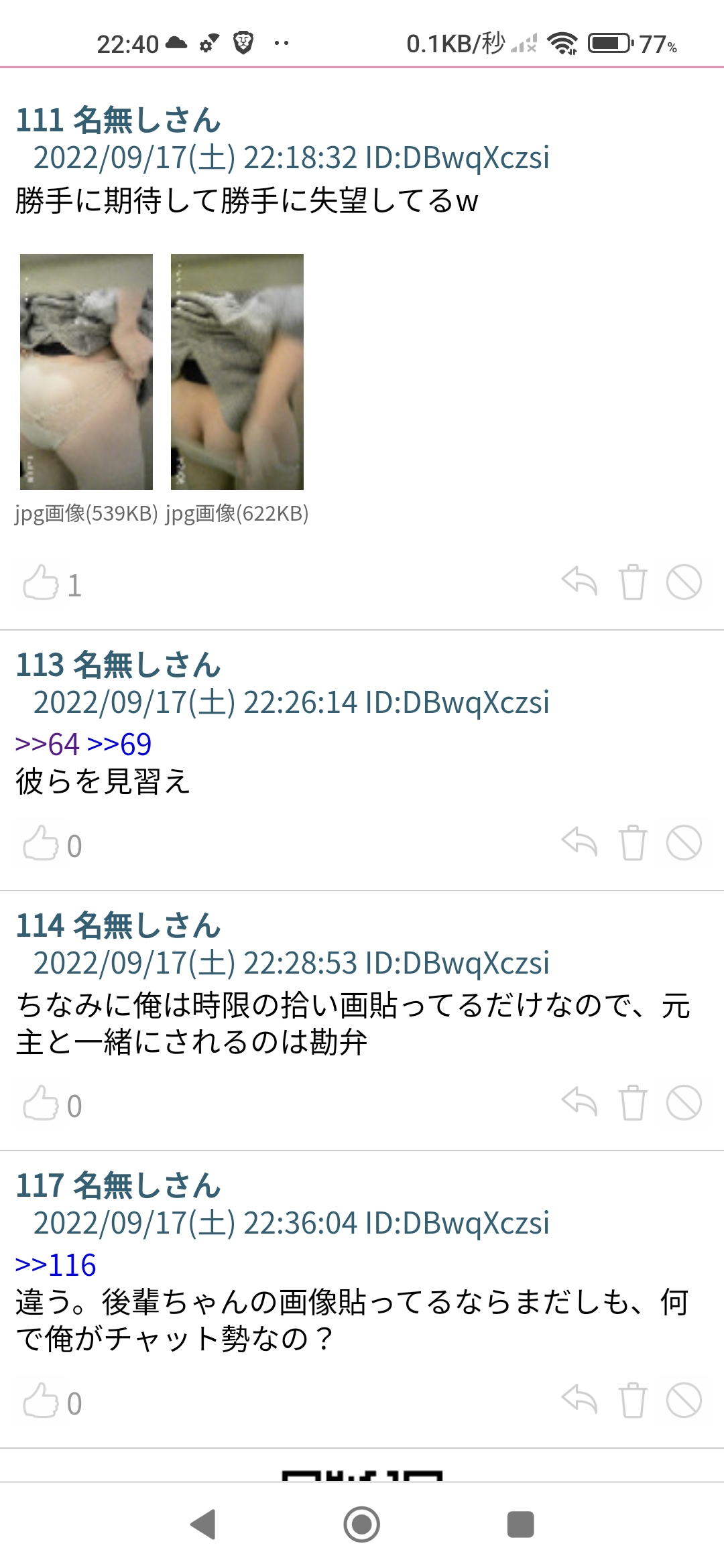
Task: Tap the reply arrow on post 111
Action: click(x=581, y=583)
